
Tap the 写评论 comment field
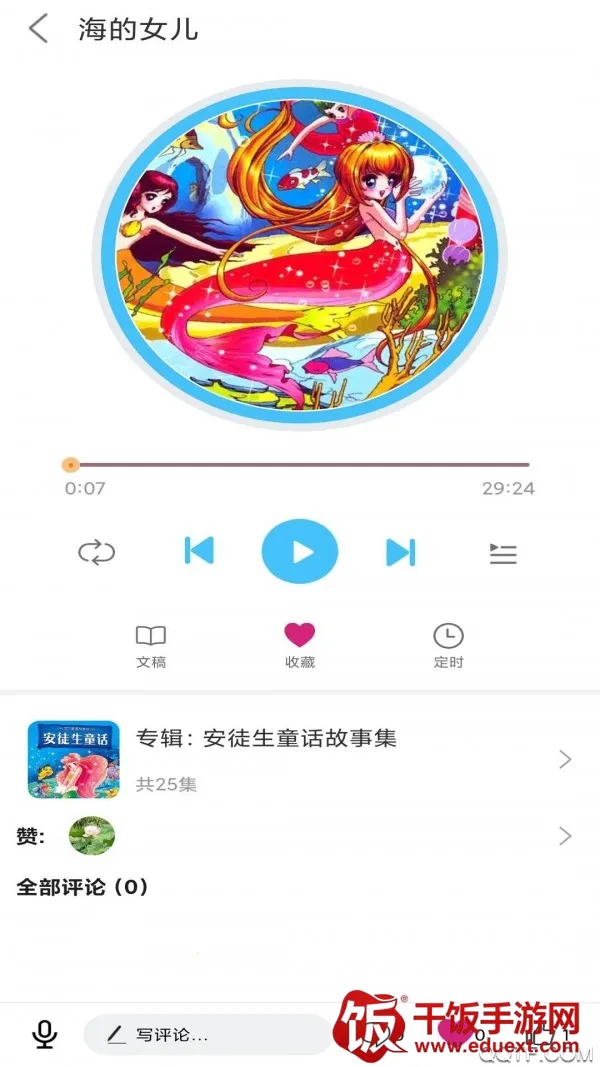pos(205,1034)
